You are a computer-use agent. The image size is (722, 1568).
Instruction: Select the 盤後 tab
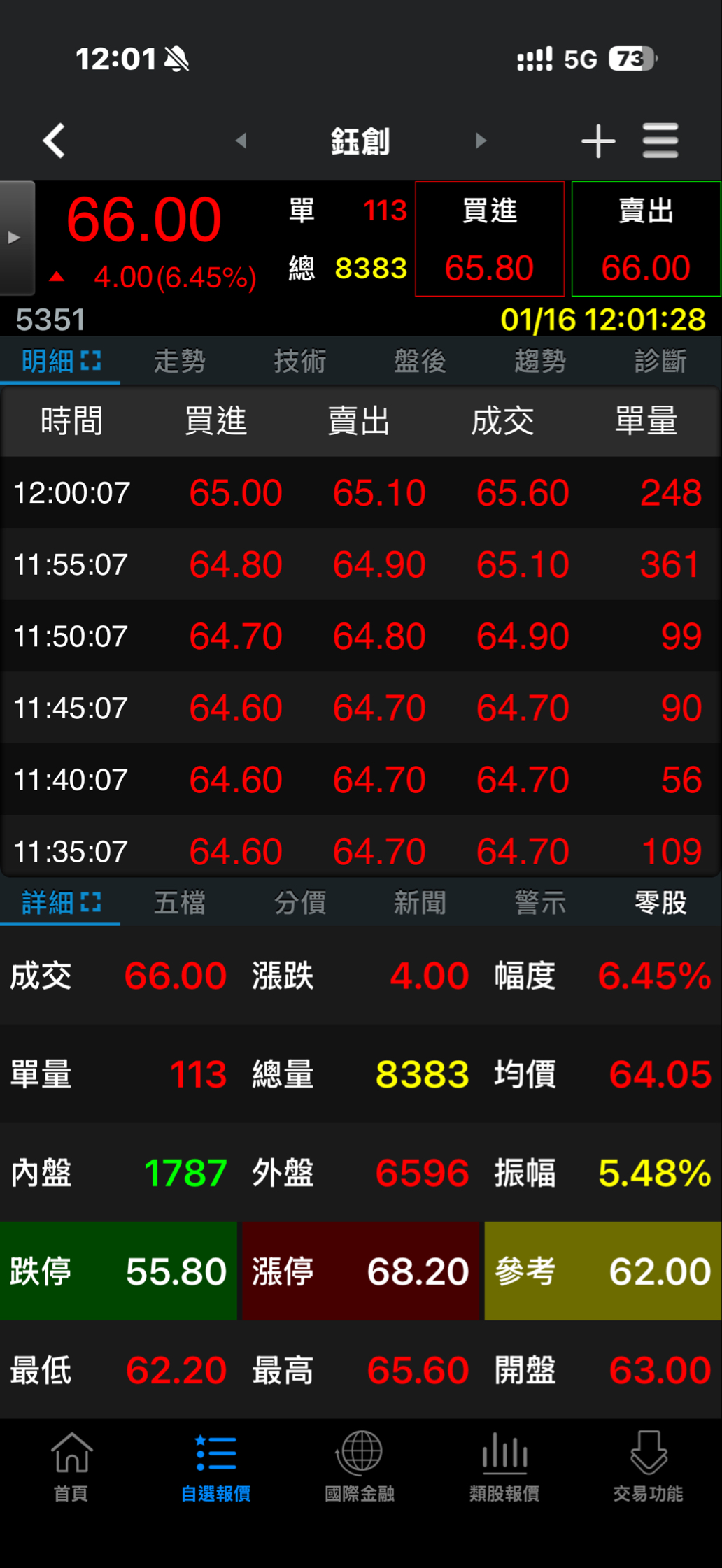[420, 362]
